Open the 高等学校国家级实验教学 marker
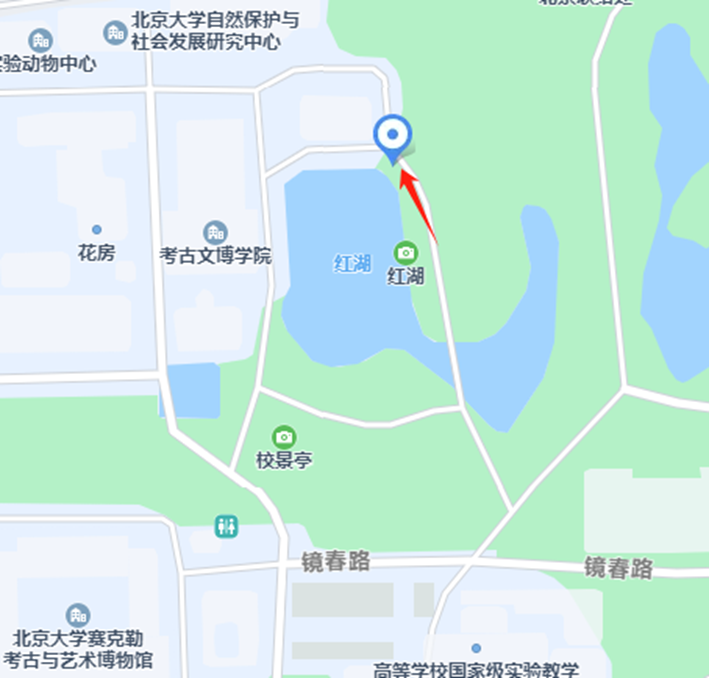The image size is (709, 678). pos(476,649)
